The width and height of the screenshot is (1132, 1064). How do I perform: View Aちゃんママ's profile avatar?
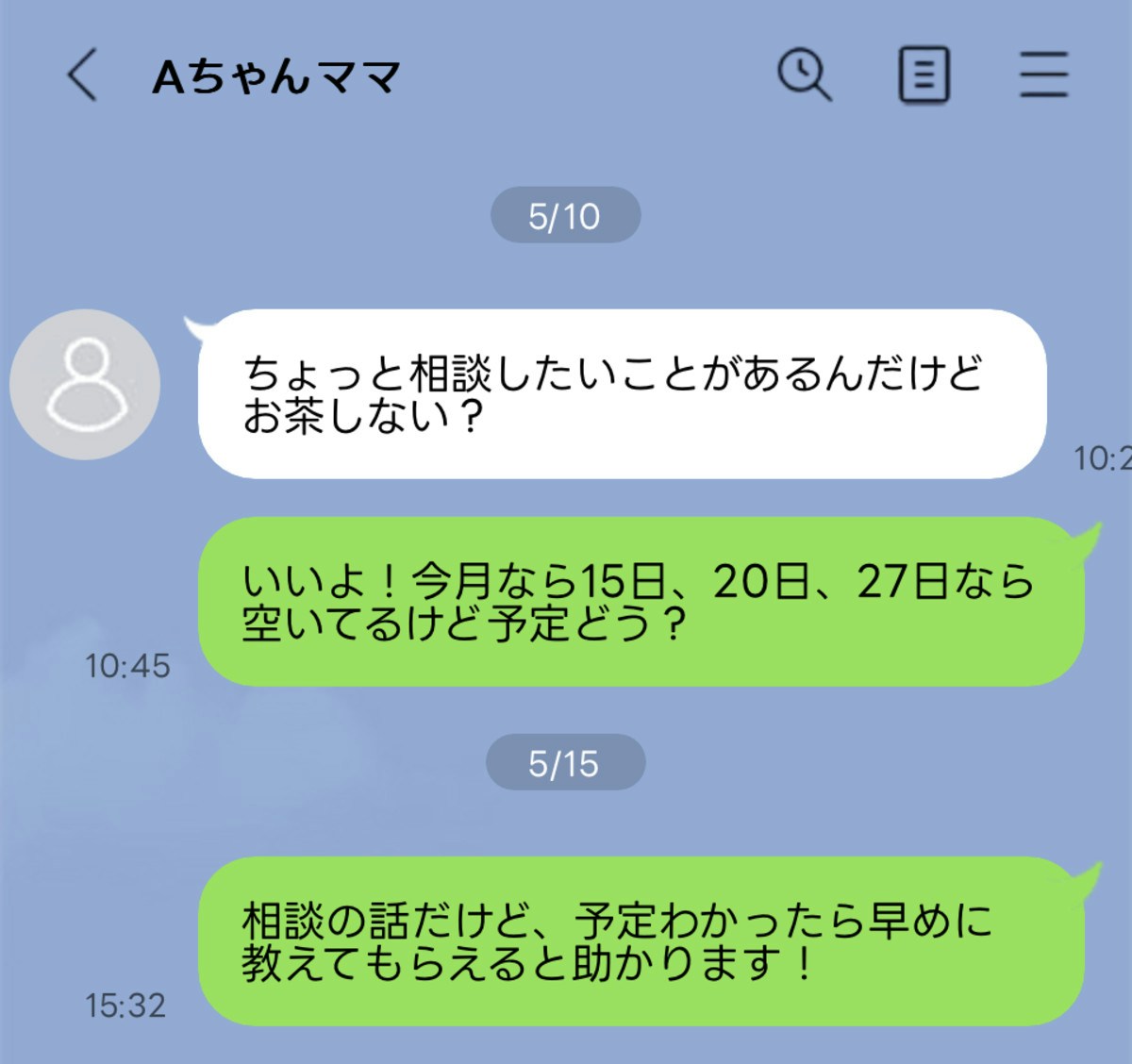point(85,385)
